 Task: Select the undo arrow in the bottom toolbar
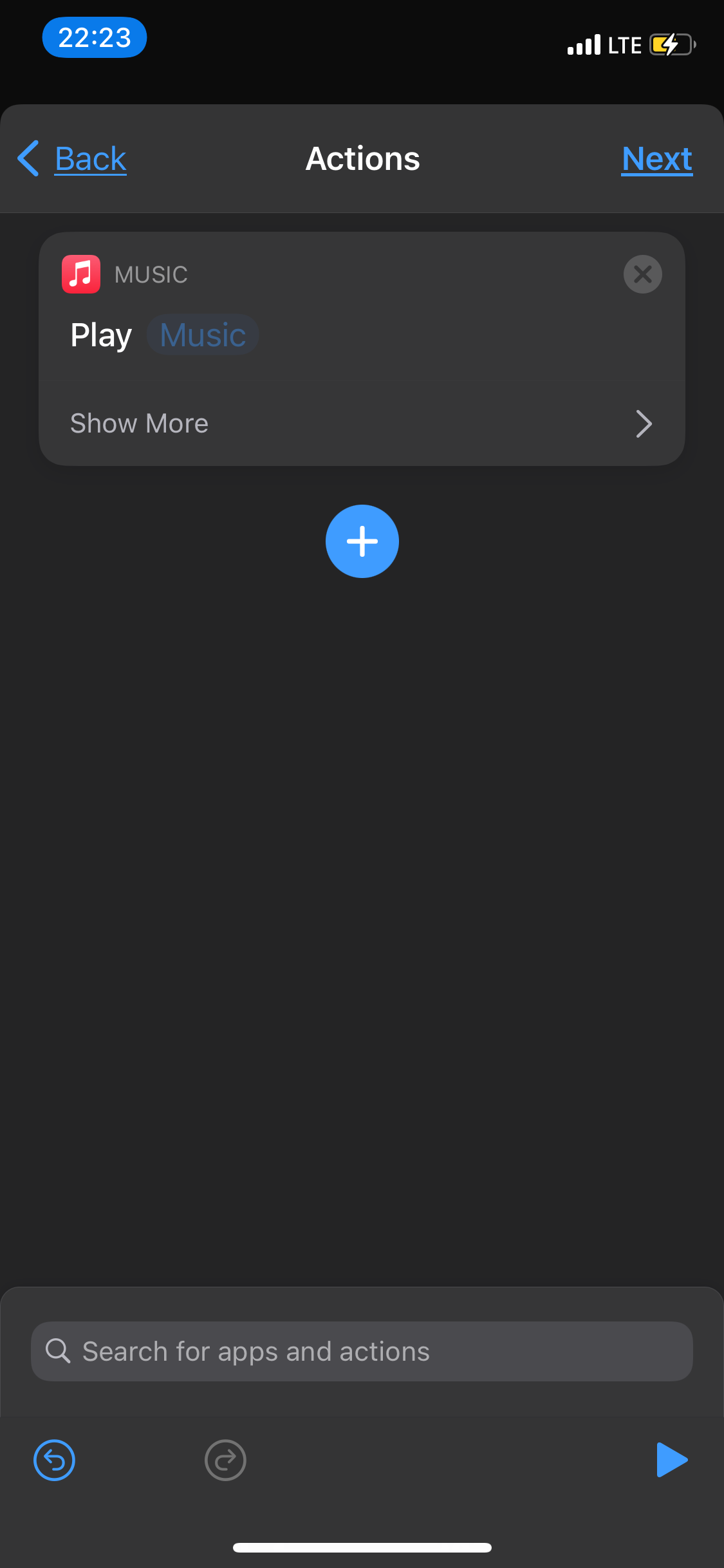click(x=54, y=1460)
